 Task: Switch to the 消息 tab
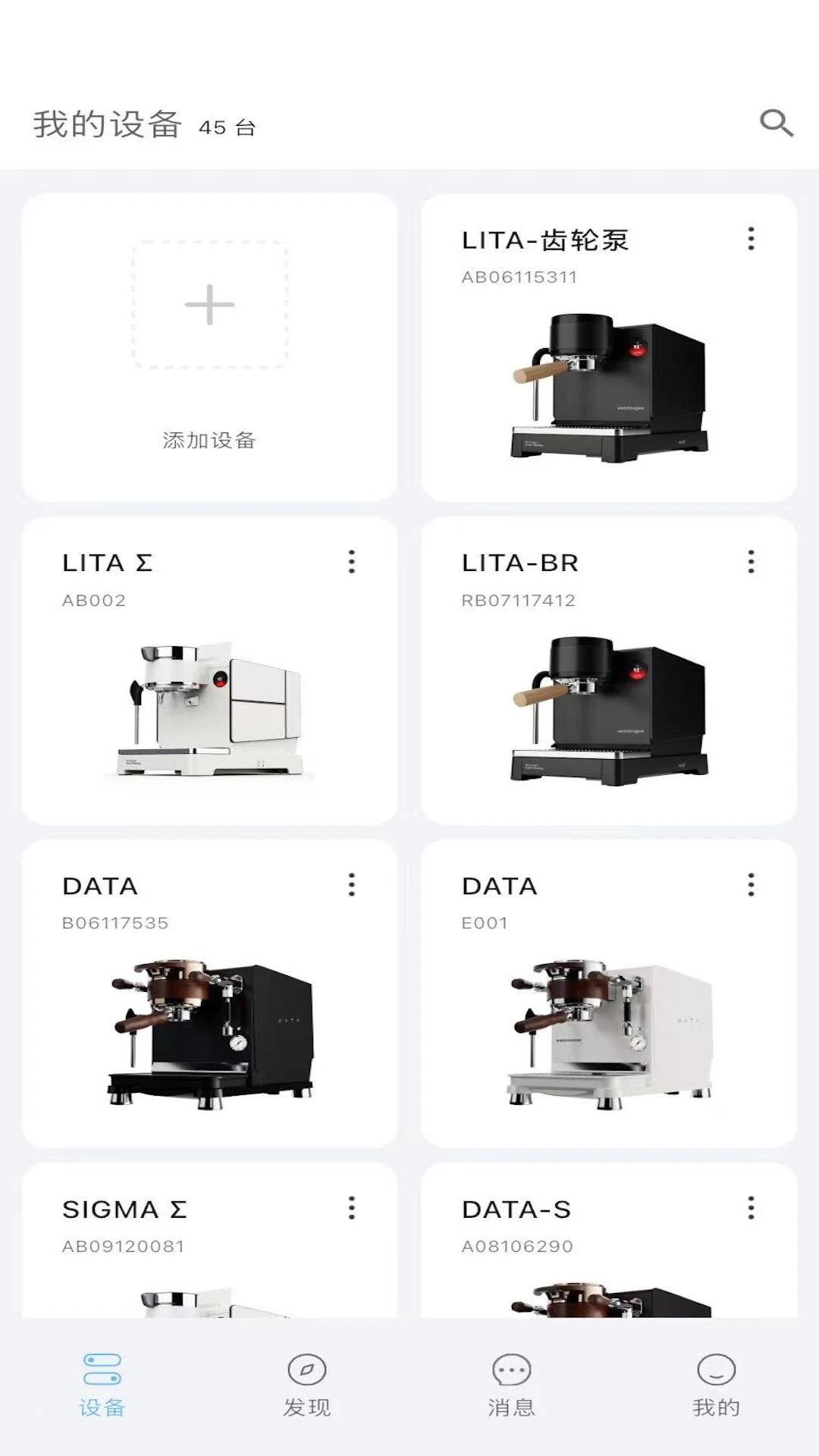click(512, 1385)
